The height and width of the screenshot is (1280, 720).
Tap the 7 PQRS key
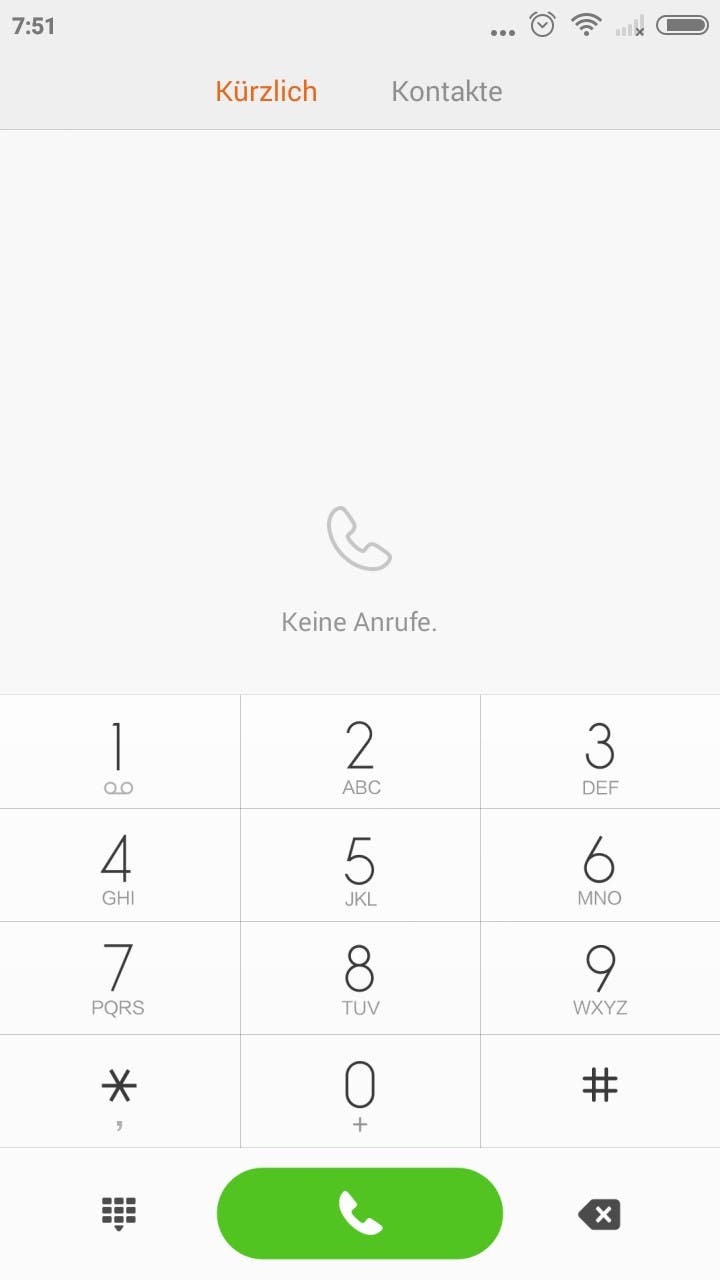[x=120, y=978]
